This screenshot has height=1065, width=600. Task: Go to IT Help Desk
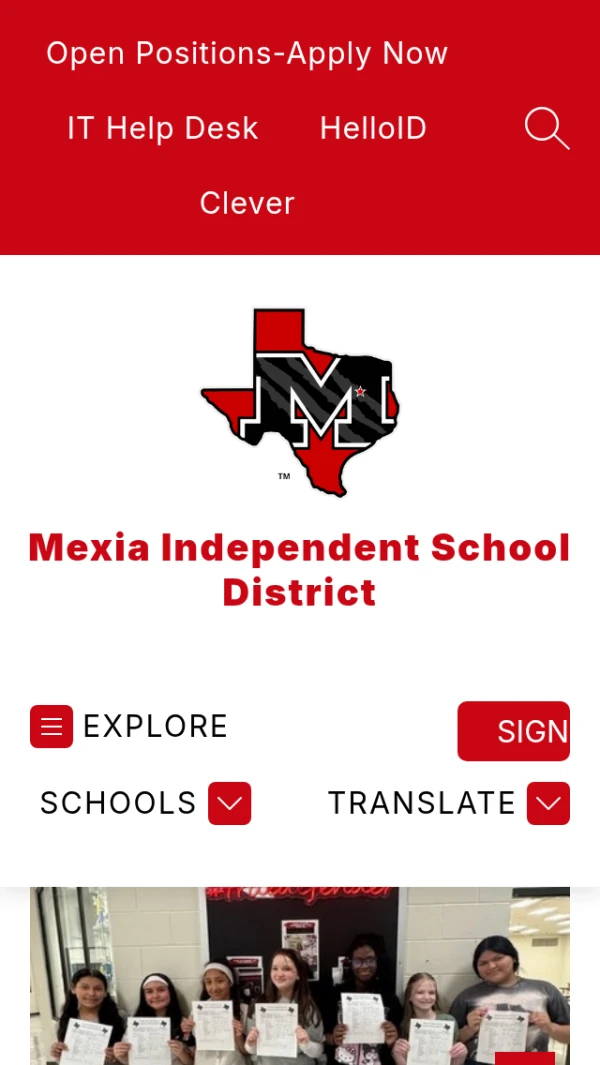pos(163,128)
